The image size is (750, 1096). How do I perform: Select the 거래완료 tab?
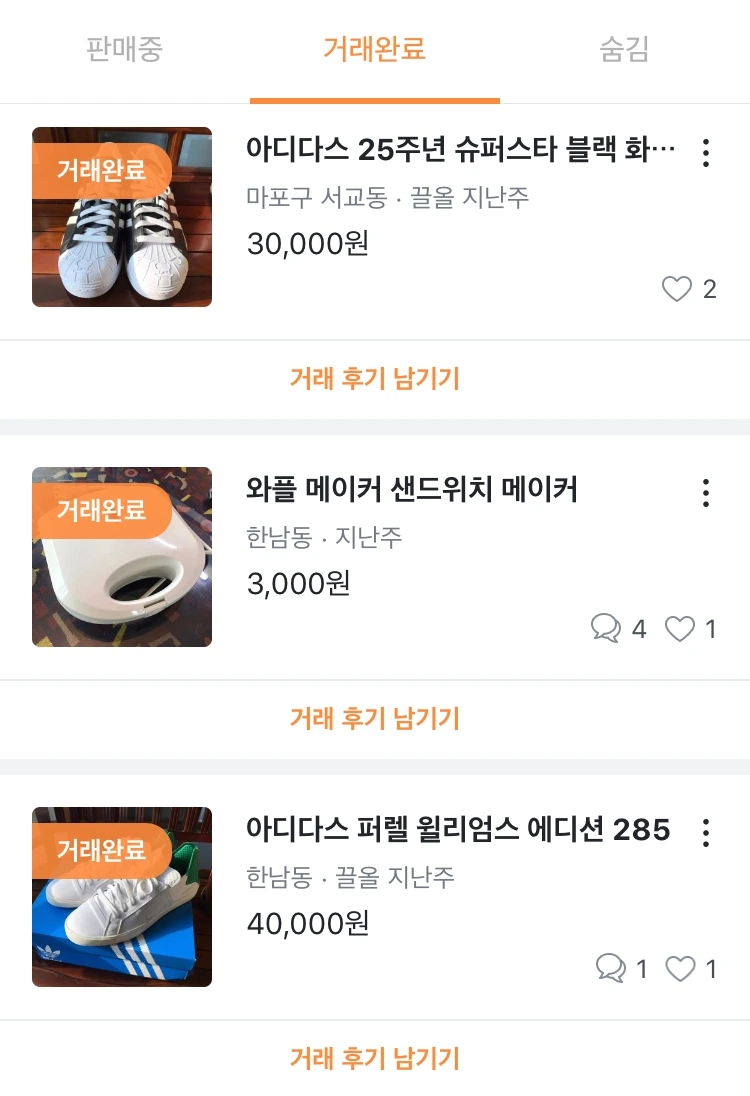374,49
